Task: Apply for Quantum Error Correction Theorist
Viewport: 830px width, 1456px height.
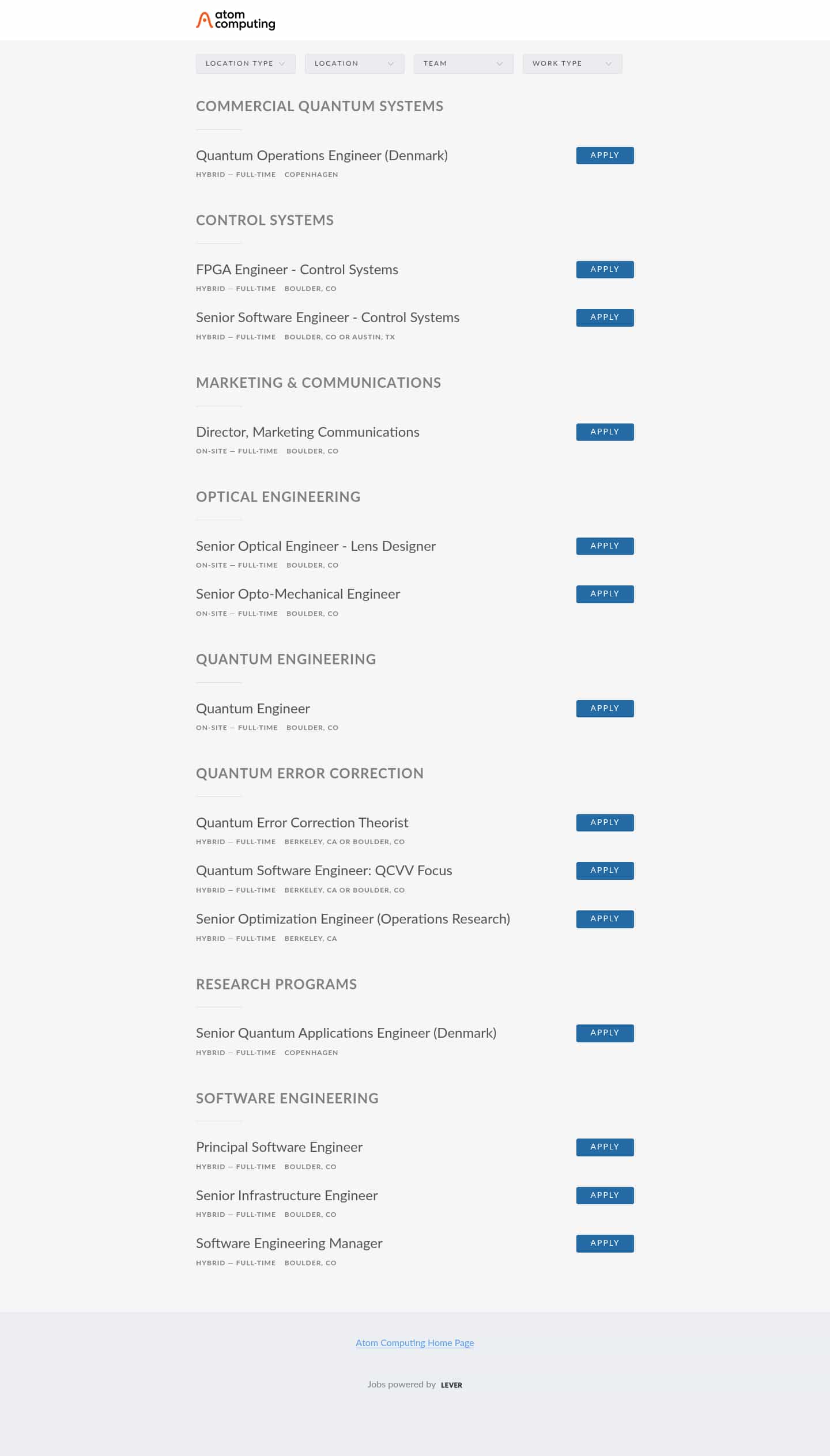Action: [x=604, y=822]
